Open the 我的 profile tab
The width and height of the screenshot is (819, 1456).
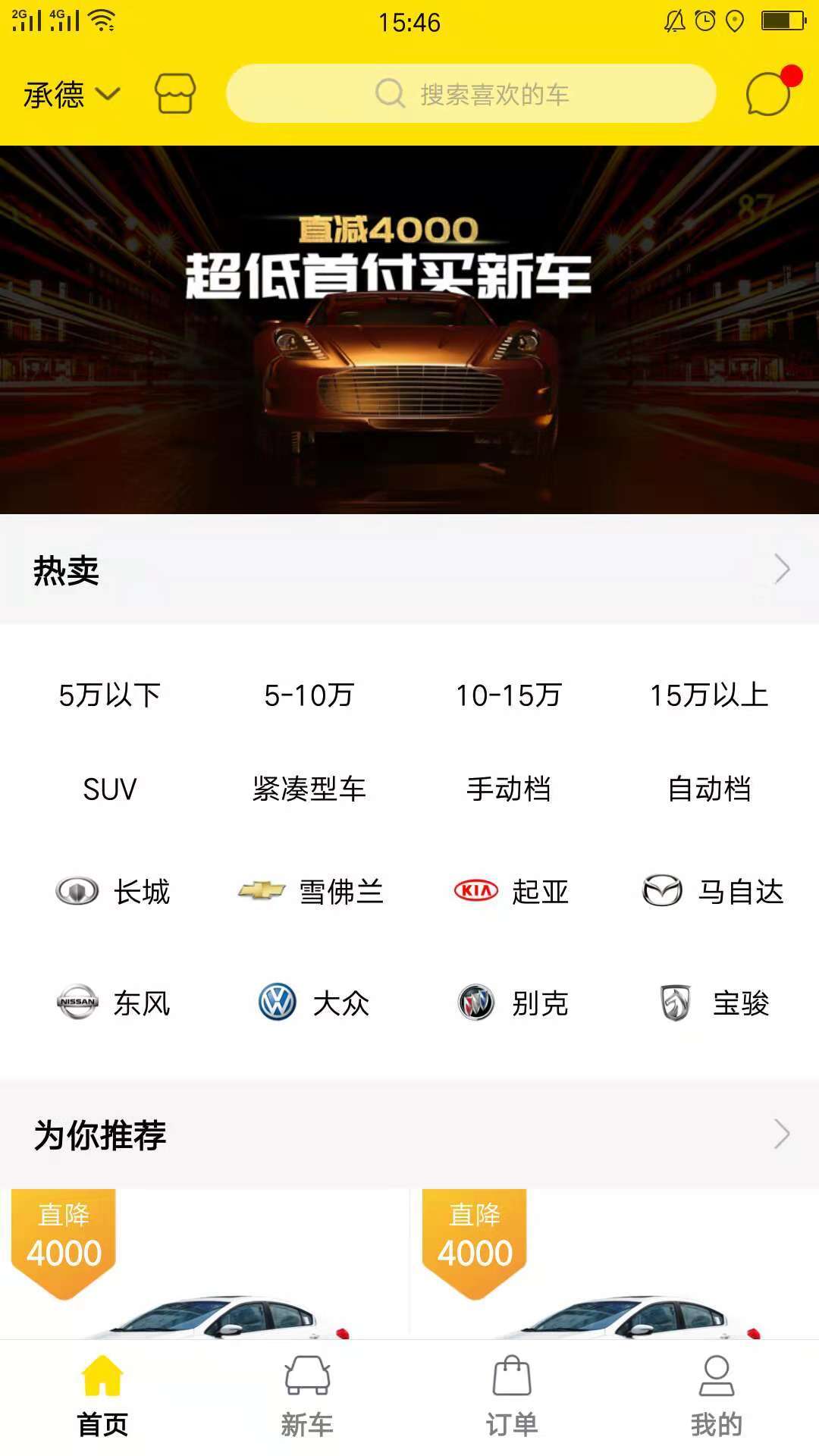(717, 1397)
